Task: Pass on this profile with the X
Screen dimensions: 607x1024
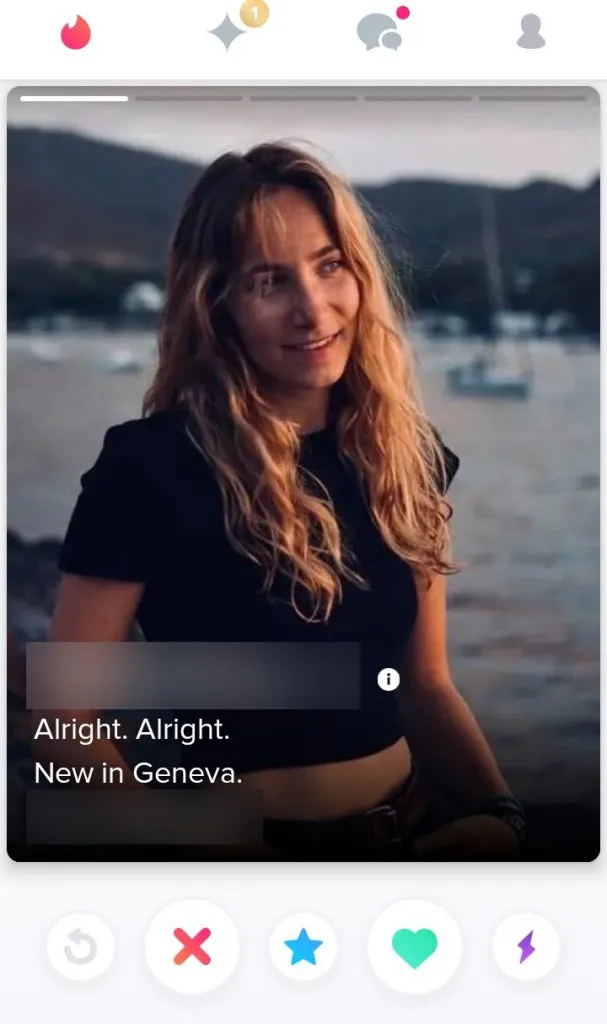Action: pyautogui.click(x=192, y=946)
